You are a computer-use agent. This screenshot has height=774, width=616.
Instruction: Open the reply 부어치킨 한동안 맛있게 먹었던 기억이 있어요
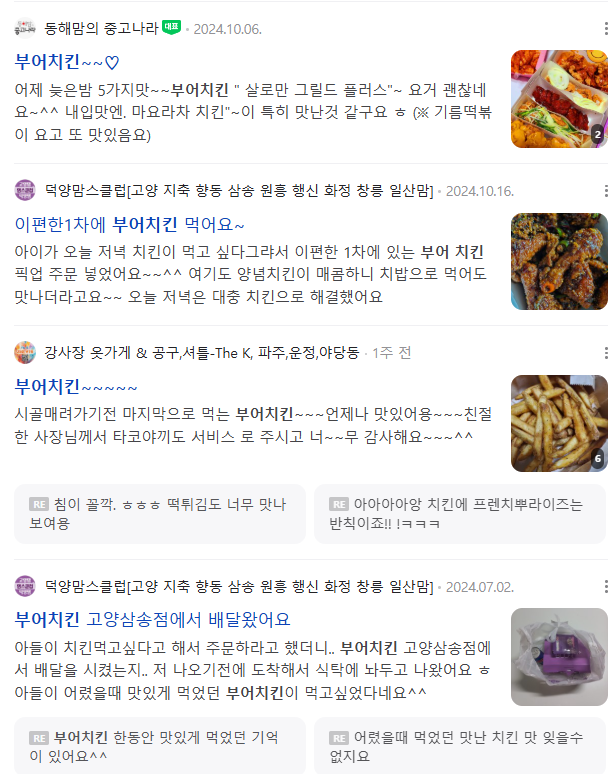click(x=158, y=746)
